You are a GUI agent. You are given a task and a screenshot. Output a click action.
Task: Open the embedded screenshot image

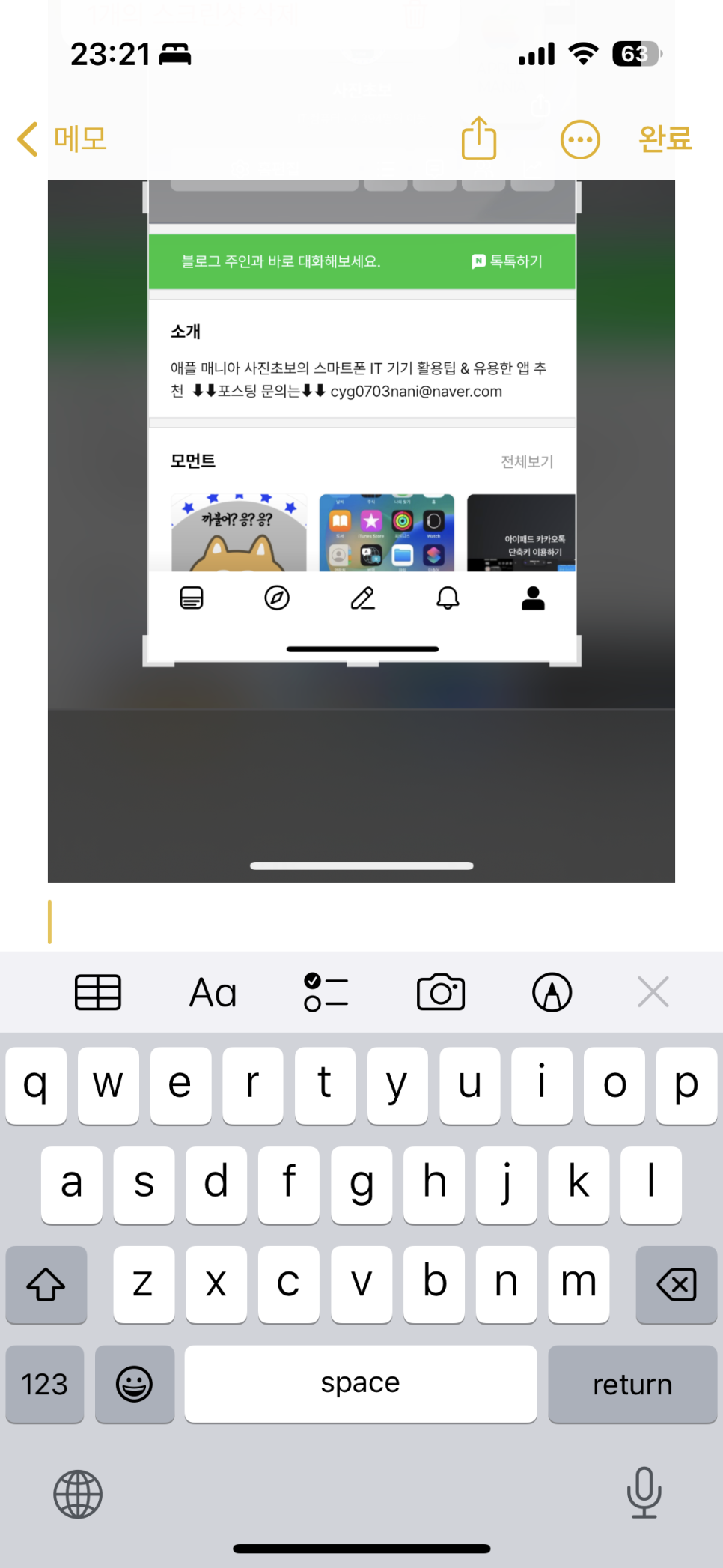[x=361, y=531]
